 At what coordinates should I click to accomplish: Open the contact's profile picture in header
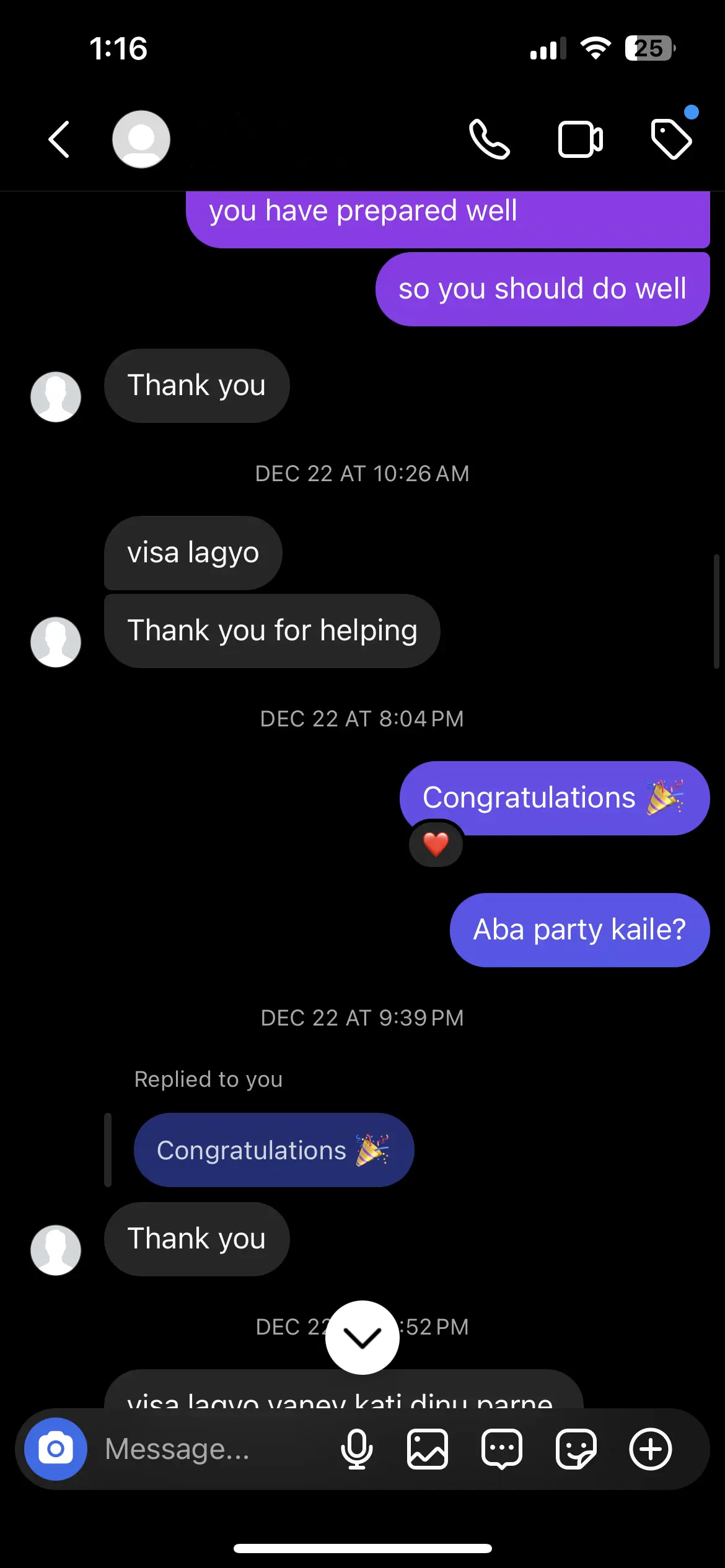pyautogui.click(x=141, y=139)
